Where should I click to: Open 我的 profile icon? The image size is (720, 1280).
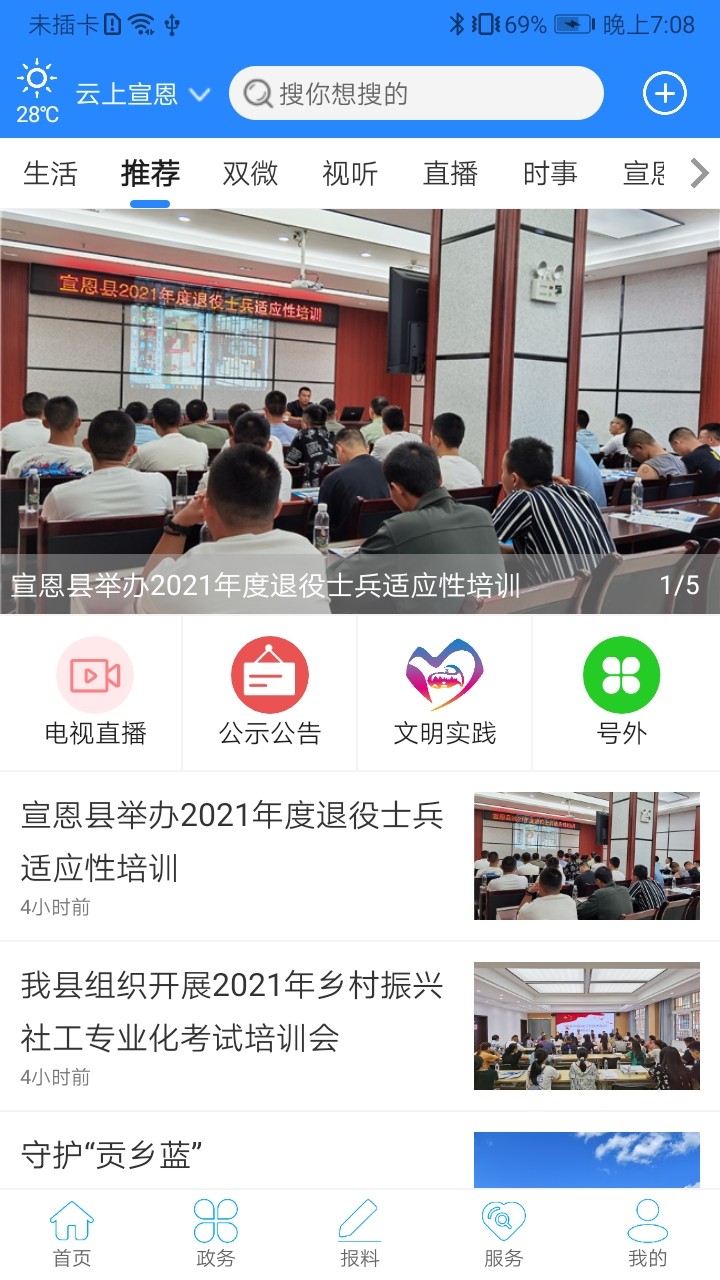[x=648, y=1232]
